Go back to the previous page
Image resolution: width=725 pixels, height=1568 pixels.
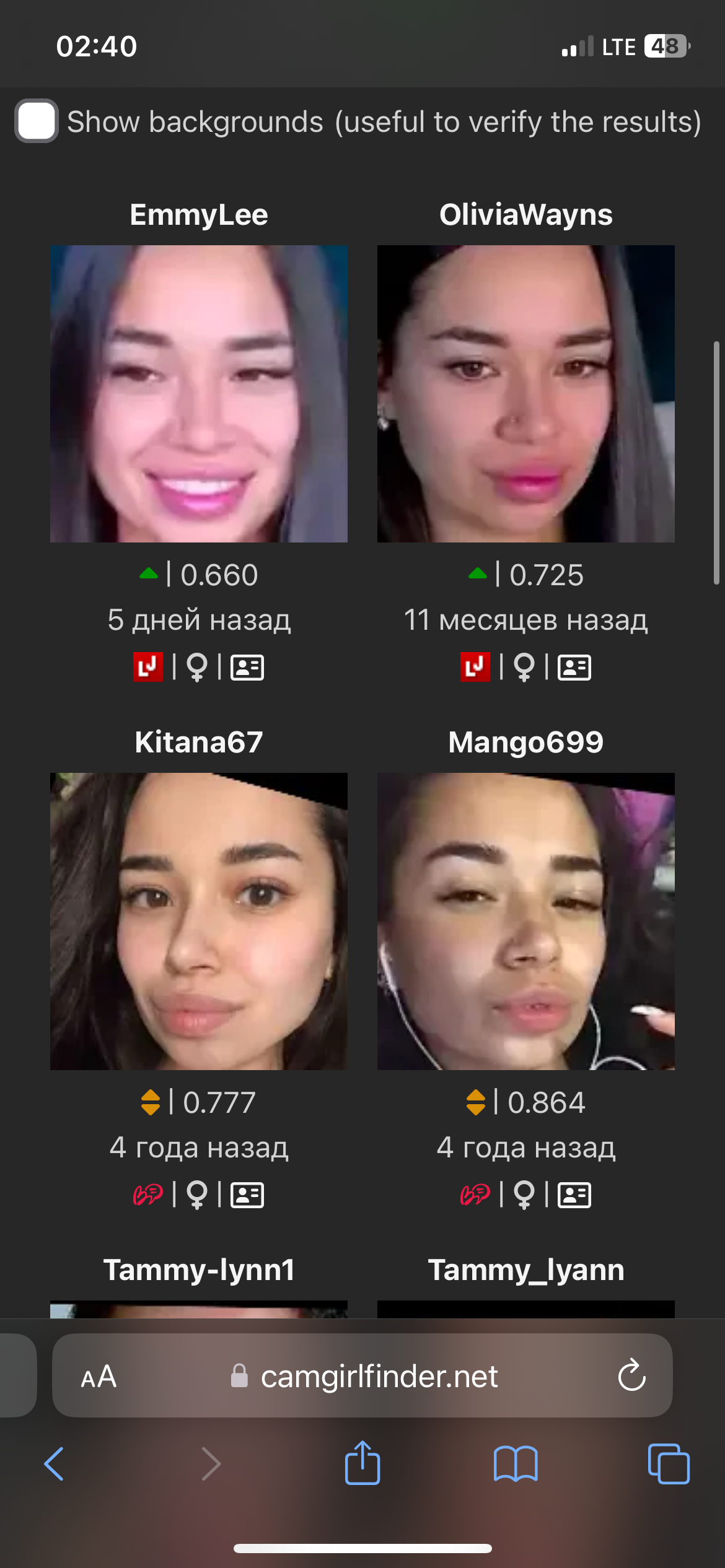point(54,1464)
